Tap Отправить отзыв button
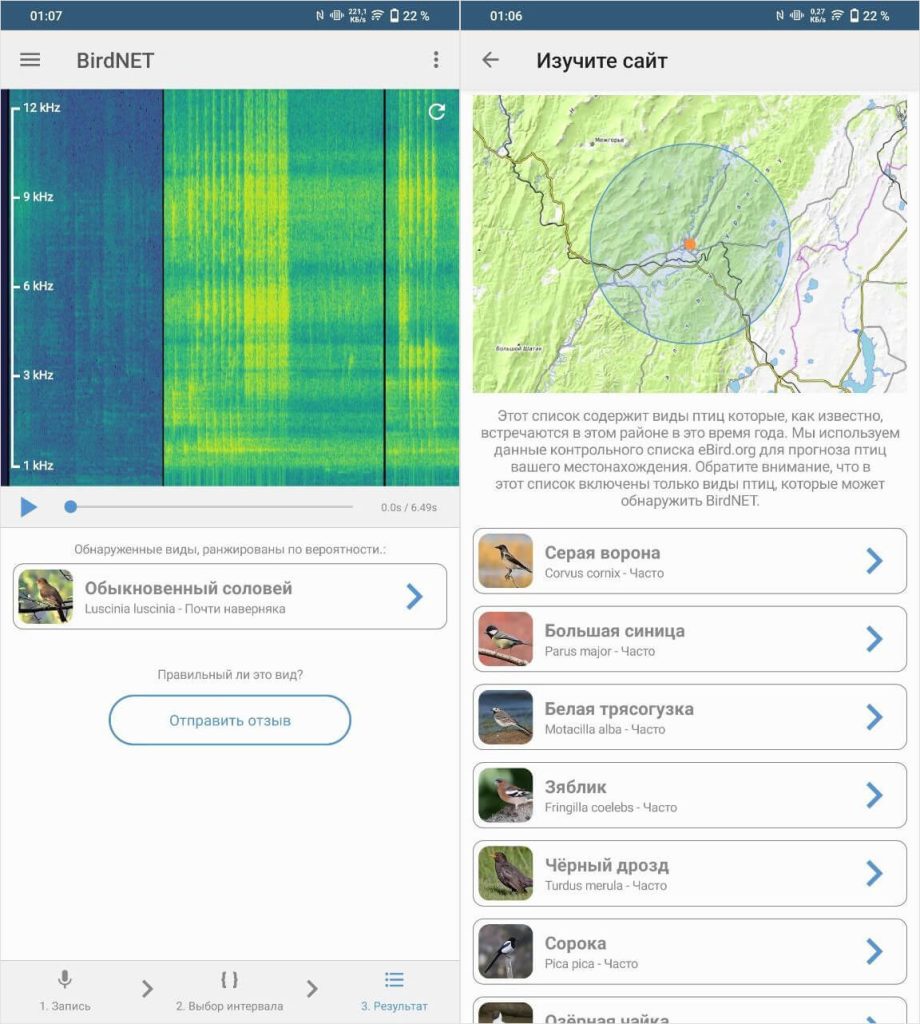 (x=230, y=720)
